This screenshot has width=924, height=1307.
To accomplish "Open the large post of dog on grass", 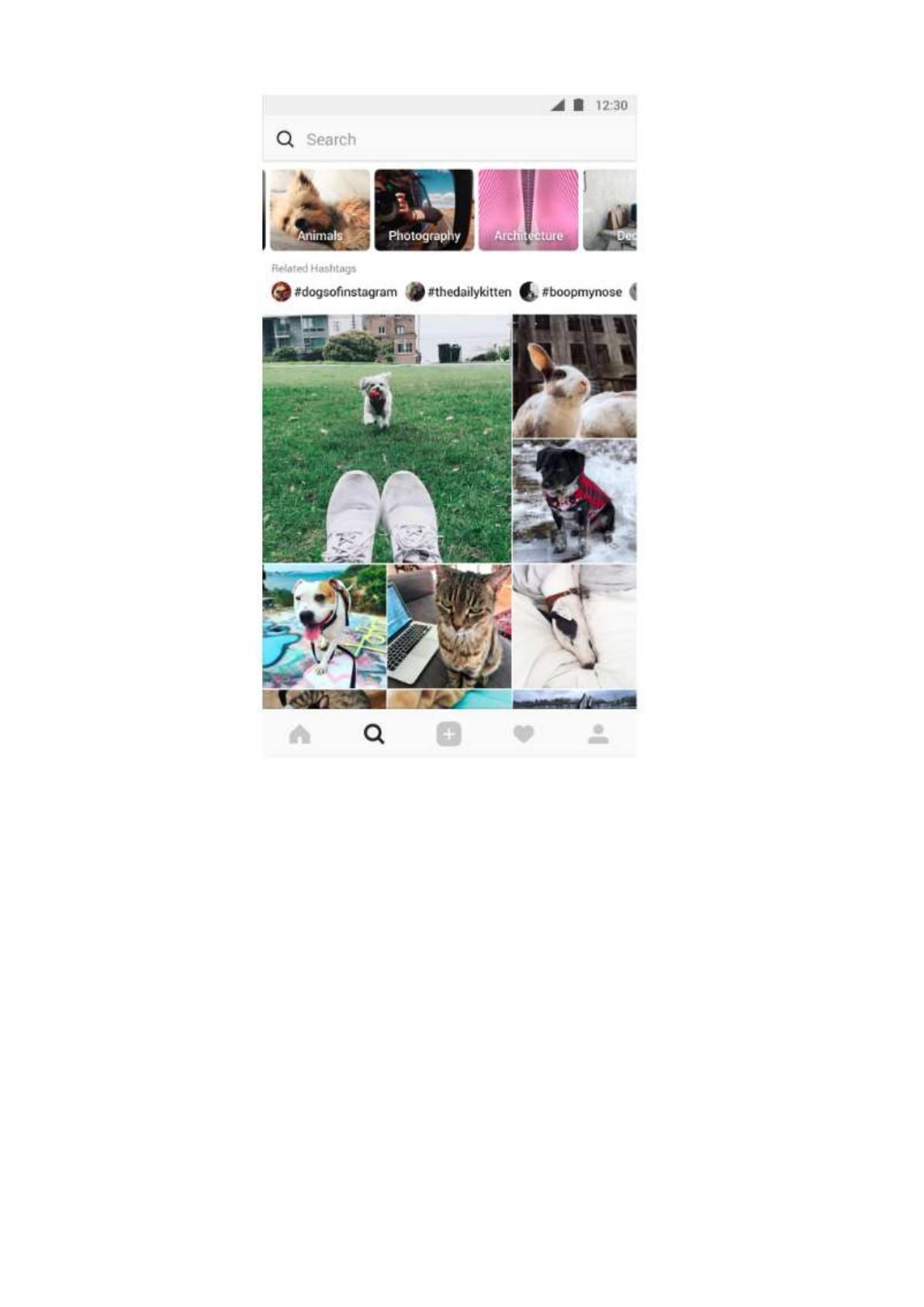I will tap(386, 439).
